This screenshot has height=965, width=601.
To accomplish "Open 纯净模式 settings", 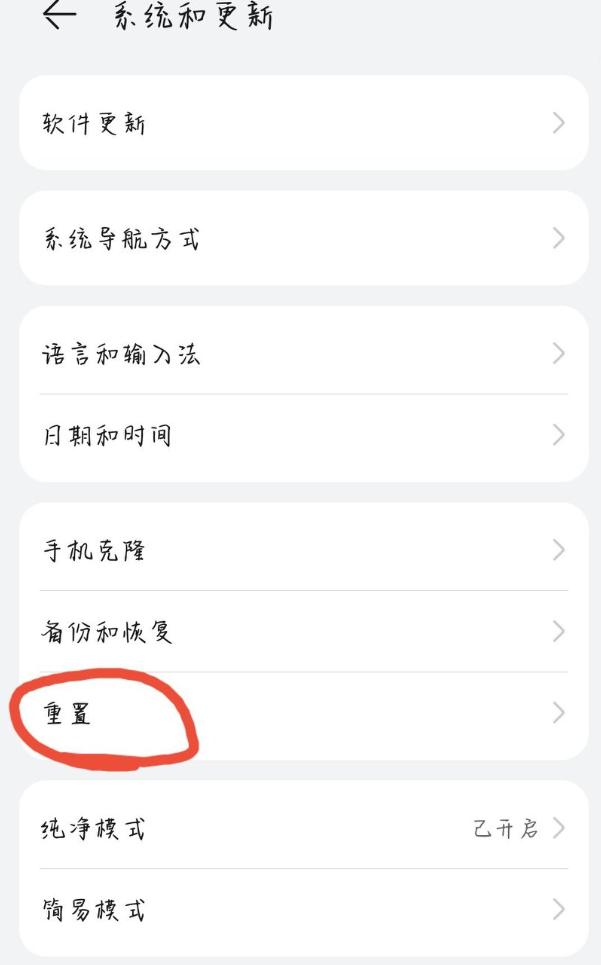I will (x=304, y=828).
